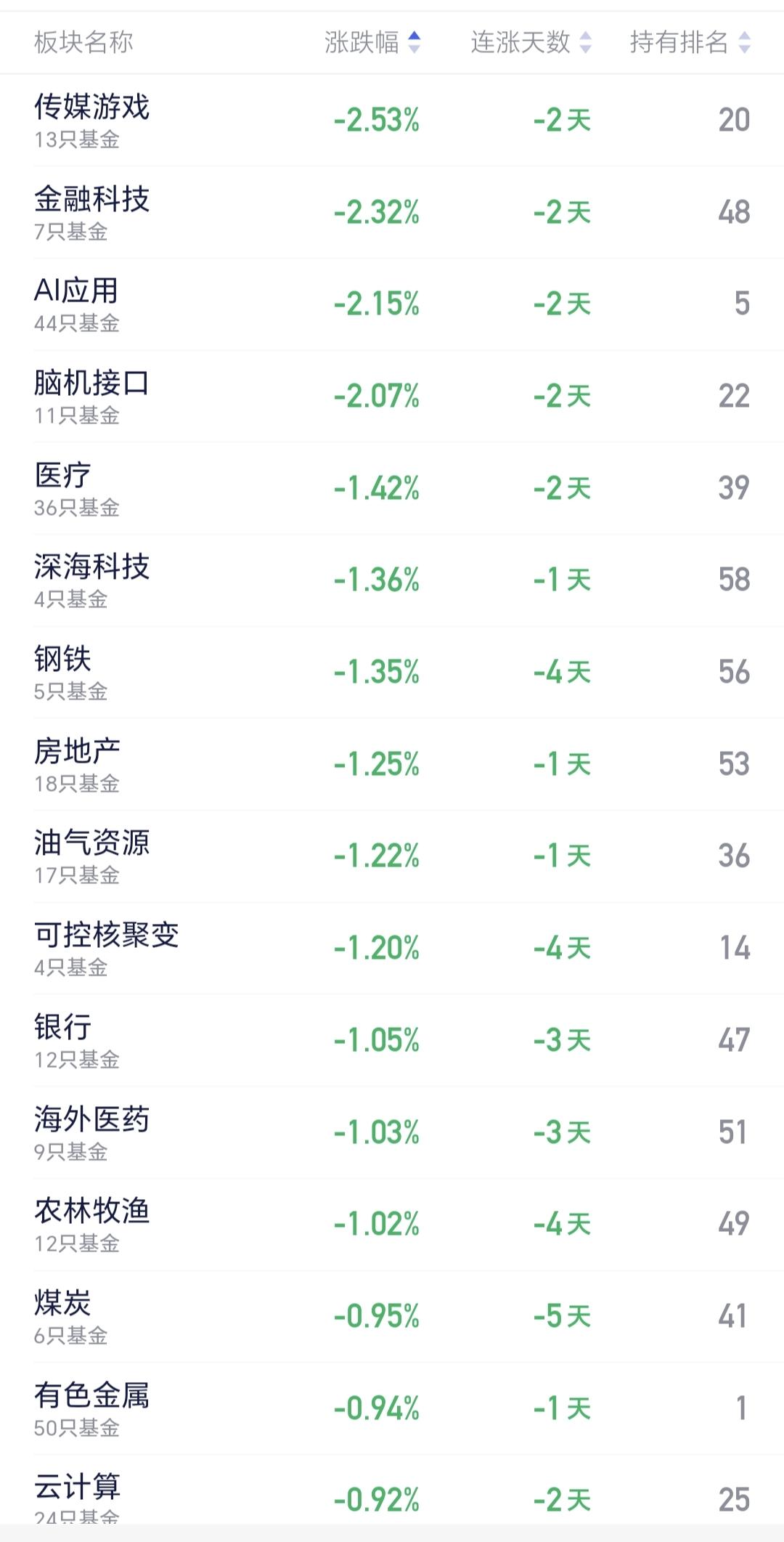Screen dimensions: 784x1542
Task: Click the descending arrow next to 涨跌幅
Action: [414, 49]
